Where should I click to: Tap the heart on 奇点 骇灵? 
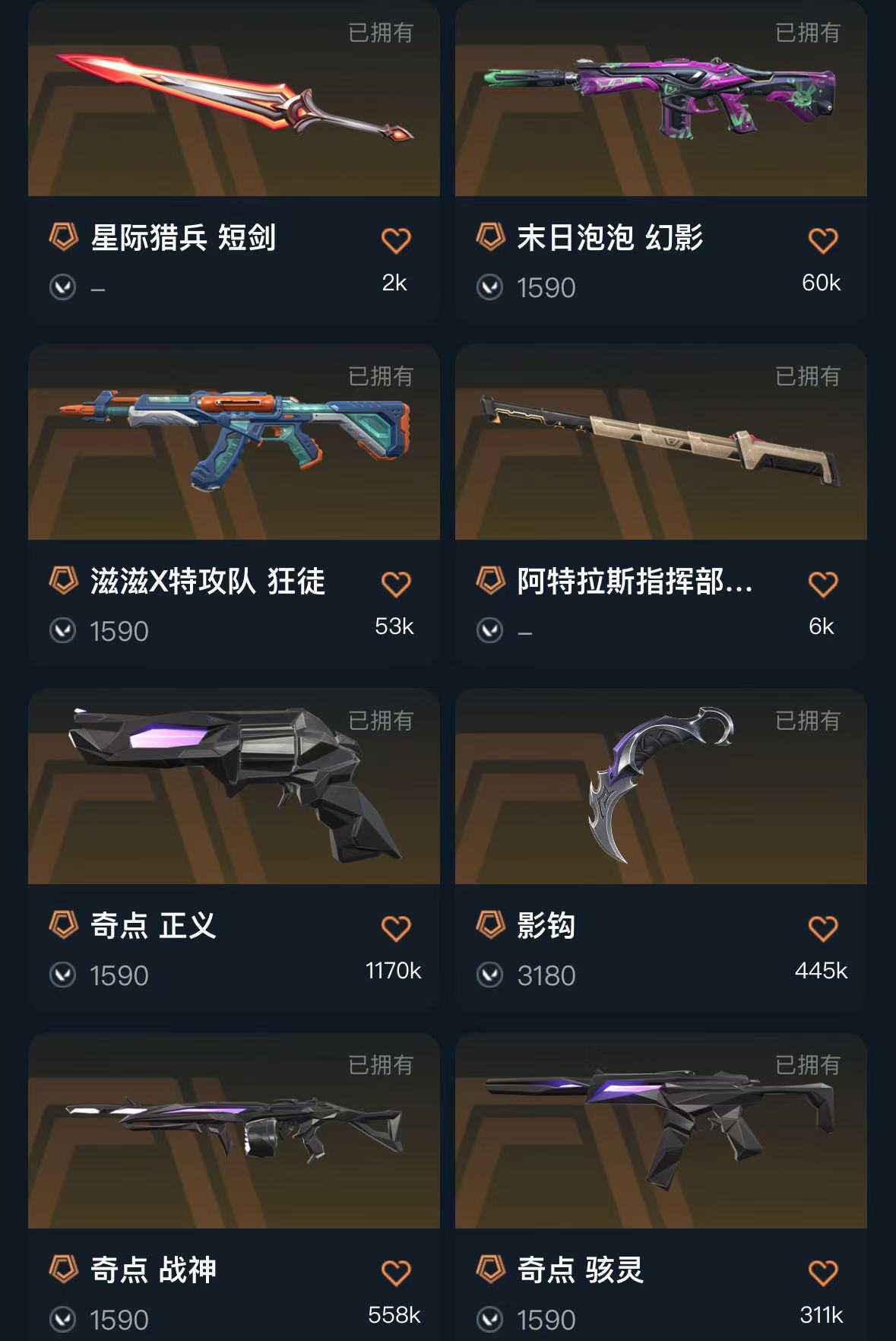pos(822,1273)
